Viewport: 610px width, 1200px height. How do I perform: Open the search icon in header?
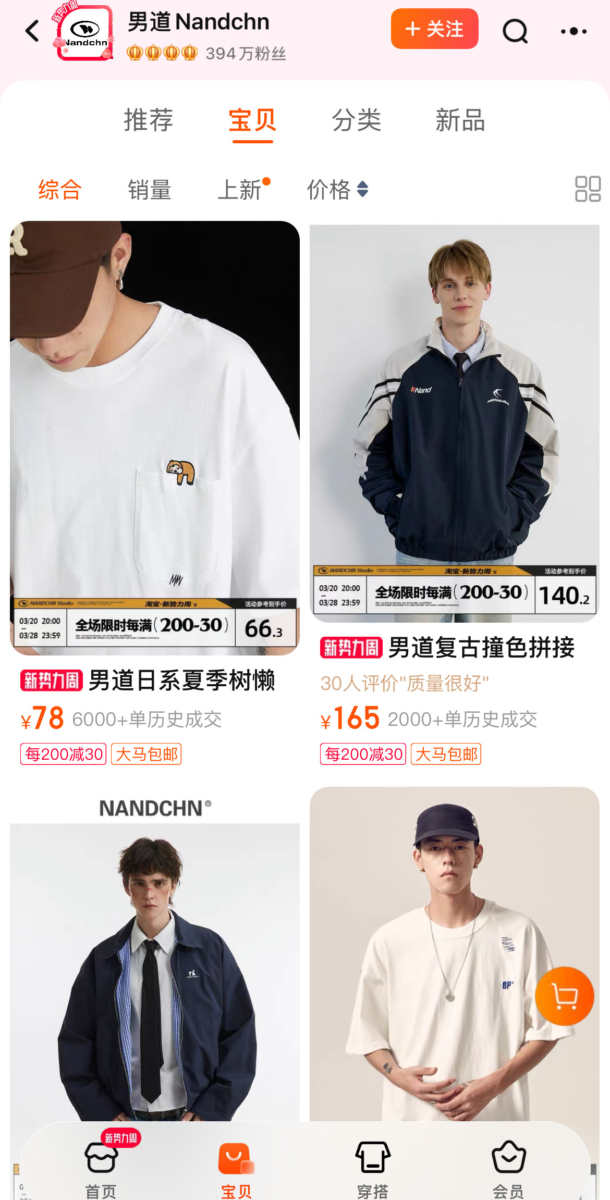[515, 31]
